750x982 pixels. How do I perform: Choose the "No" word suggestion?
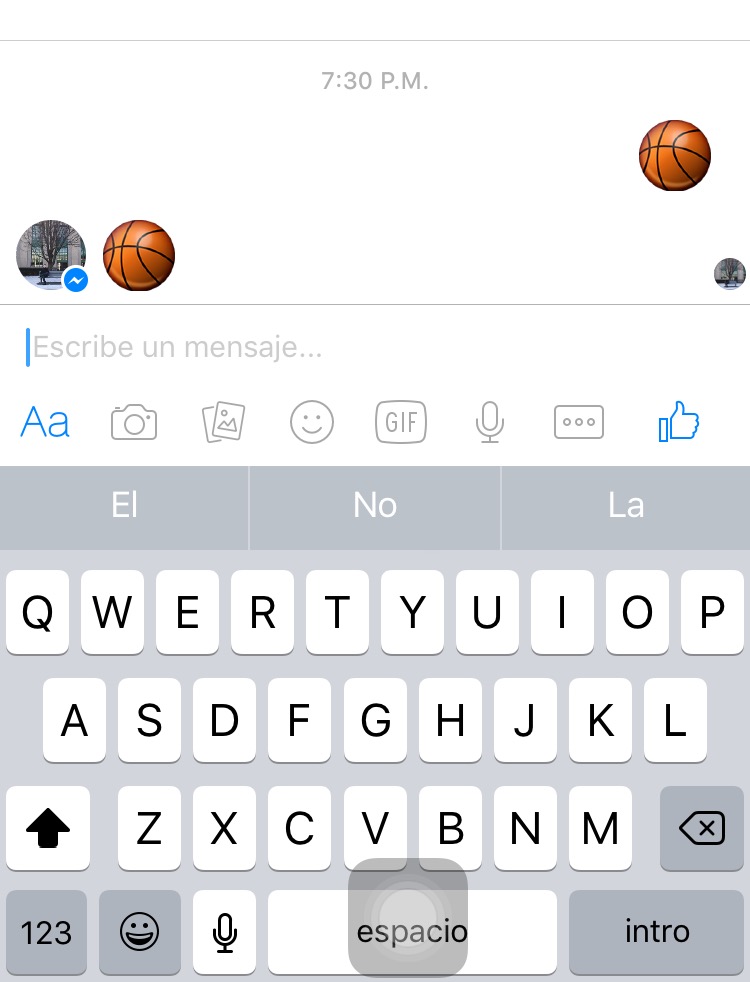coord(375,506)
